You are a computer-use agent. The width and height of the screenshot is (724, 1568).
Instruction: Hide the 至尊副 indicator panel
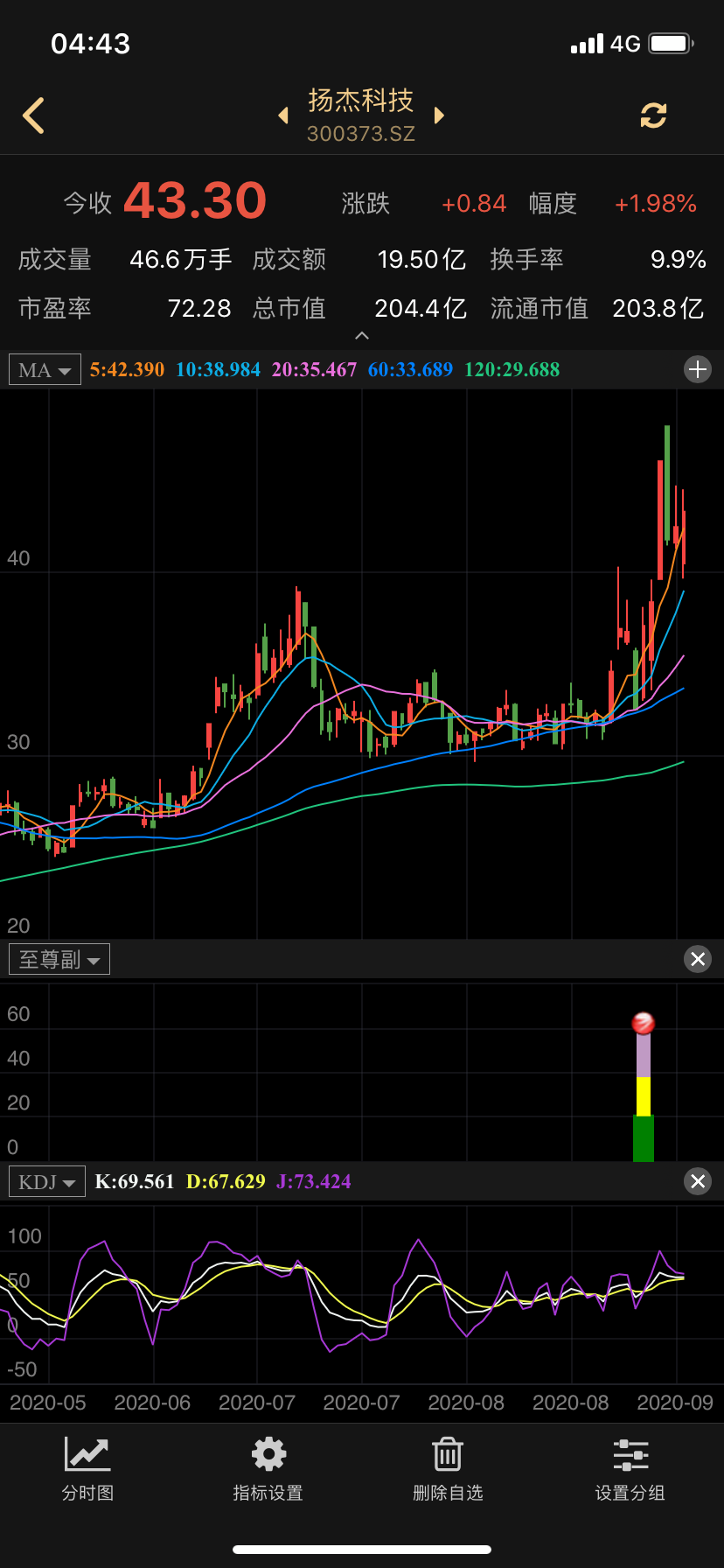(x=697, y=959)
